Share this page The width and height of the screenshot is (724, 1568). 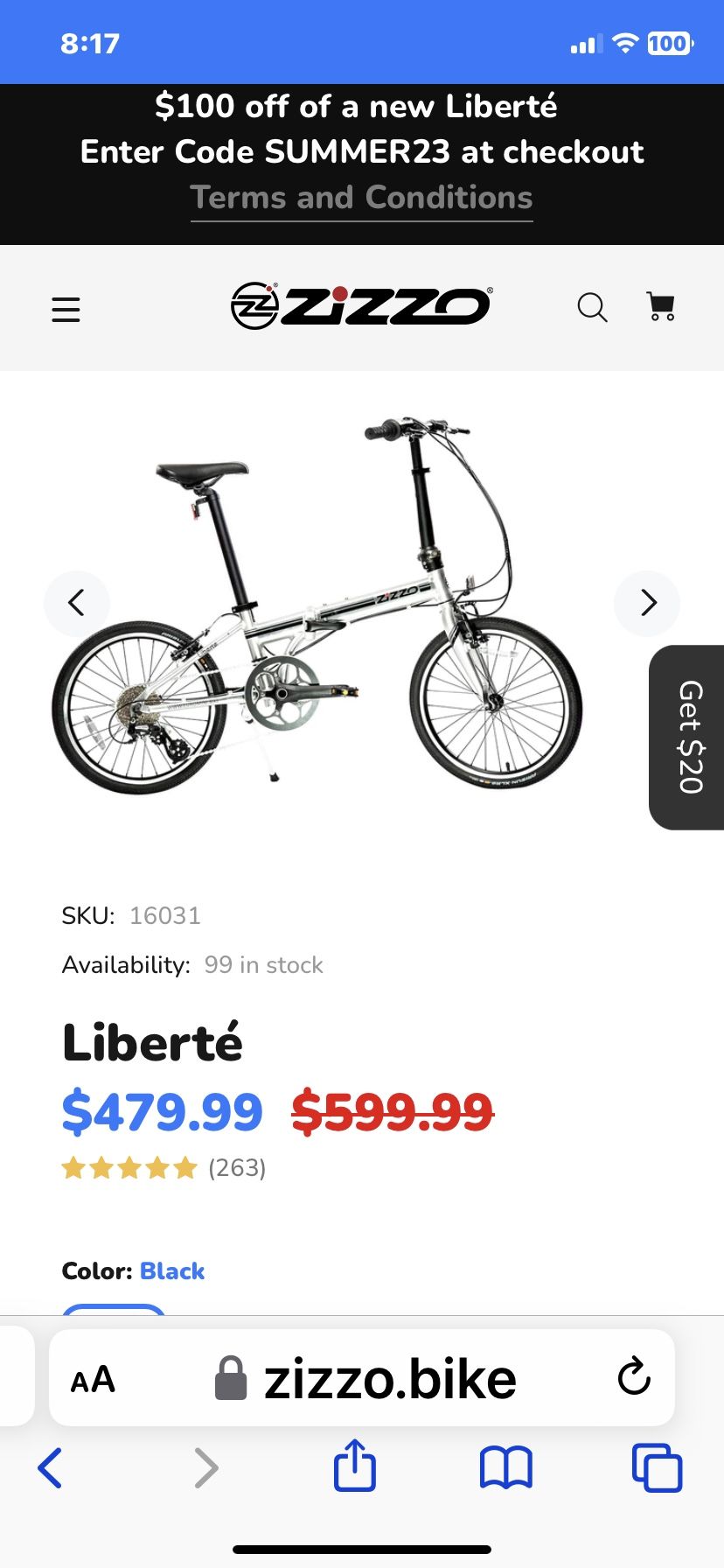(355, 1466)
